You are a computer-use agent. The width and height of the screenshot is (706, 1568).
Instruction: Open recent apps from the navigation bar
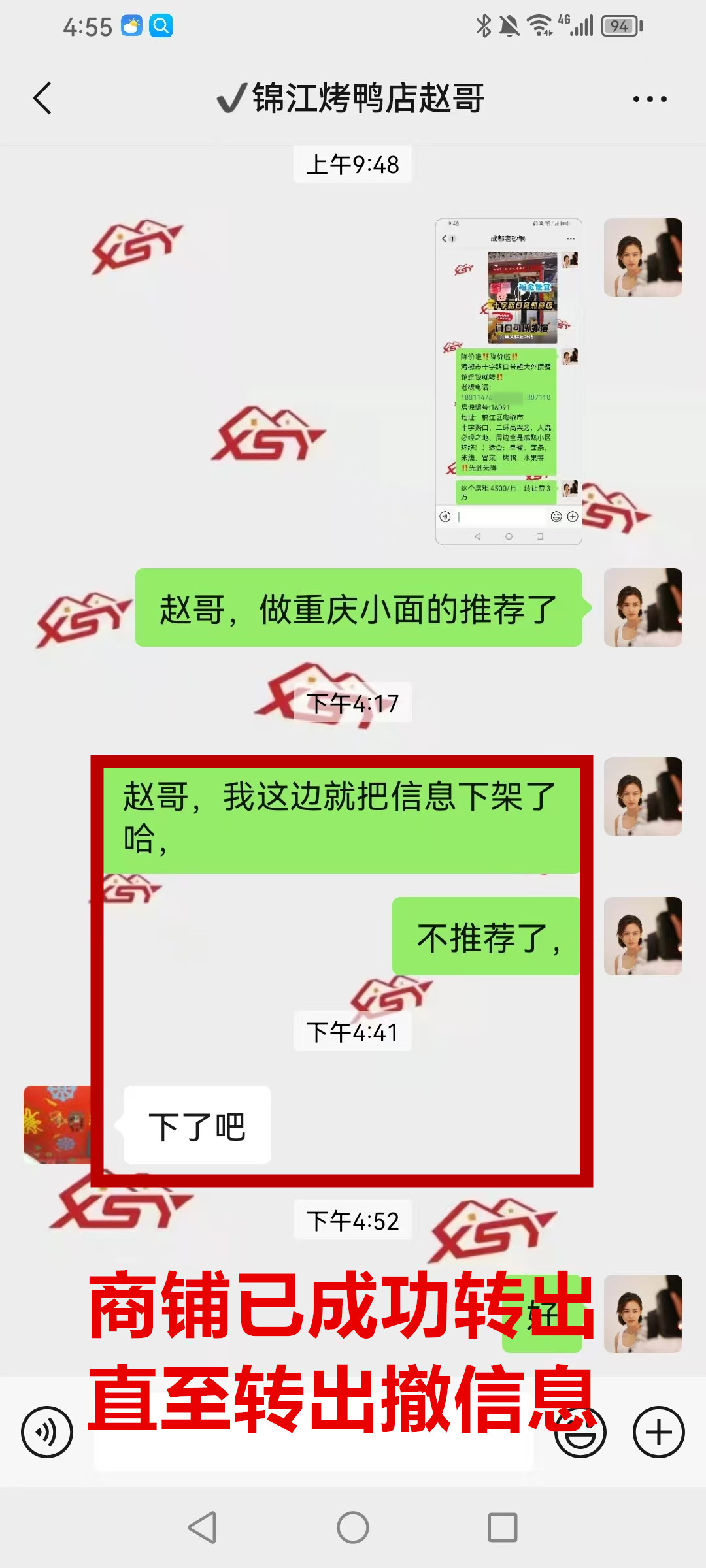pyautogui.click(x=502, y=1527)
